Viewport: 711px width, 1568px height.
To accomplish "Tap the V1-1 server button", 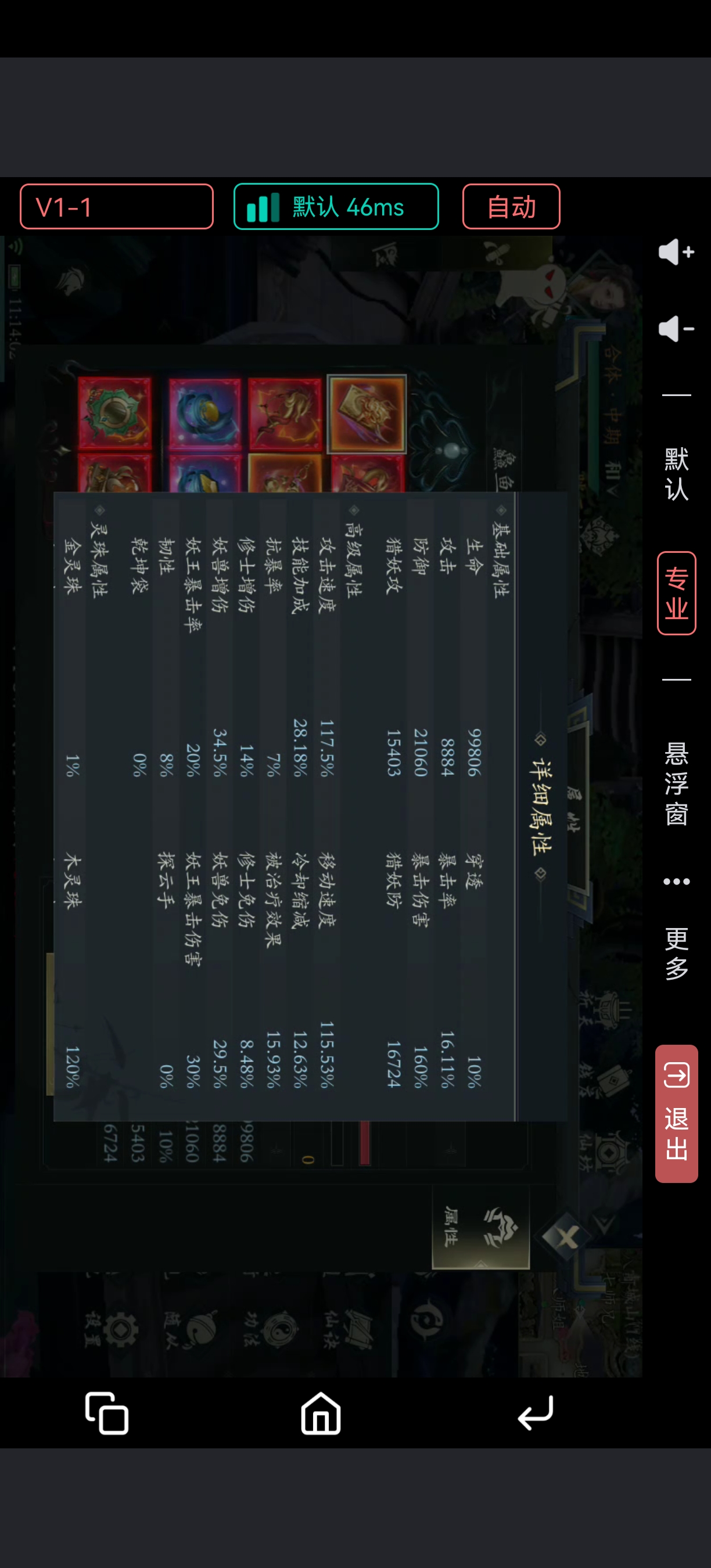I will (116, 207).
